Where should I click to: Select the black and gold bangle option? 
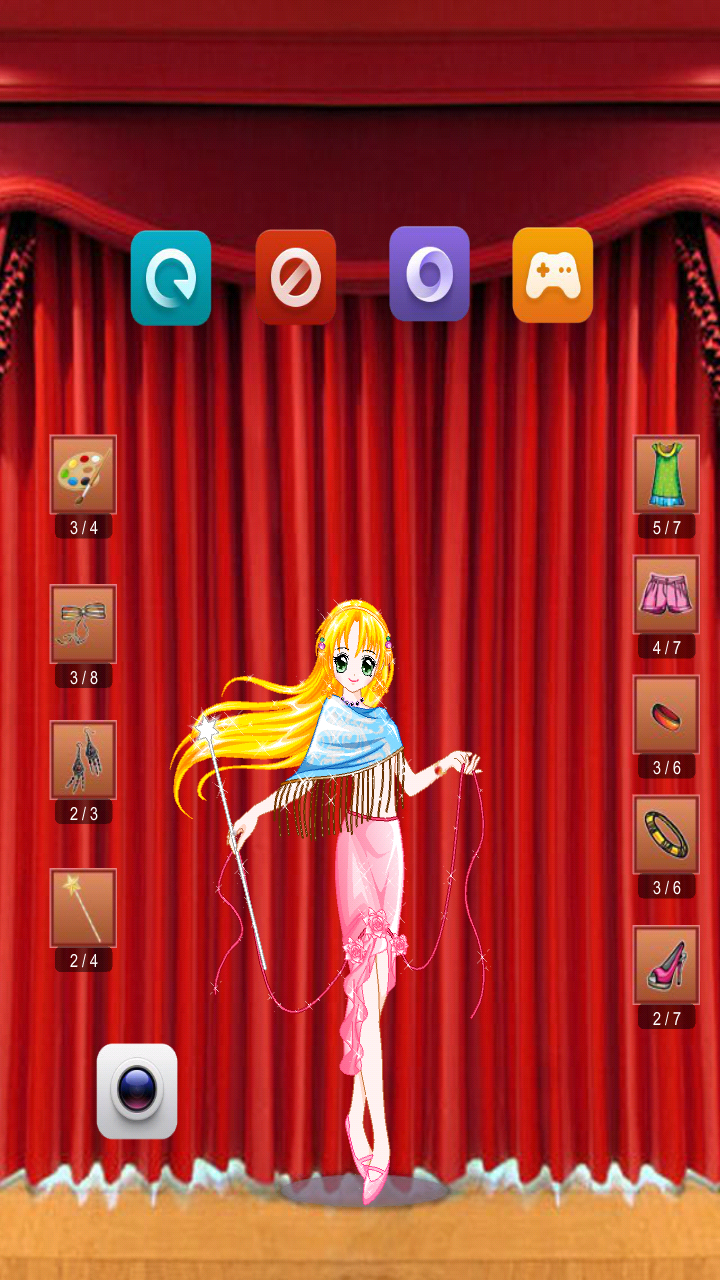tap(666, 834)
